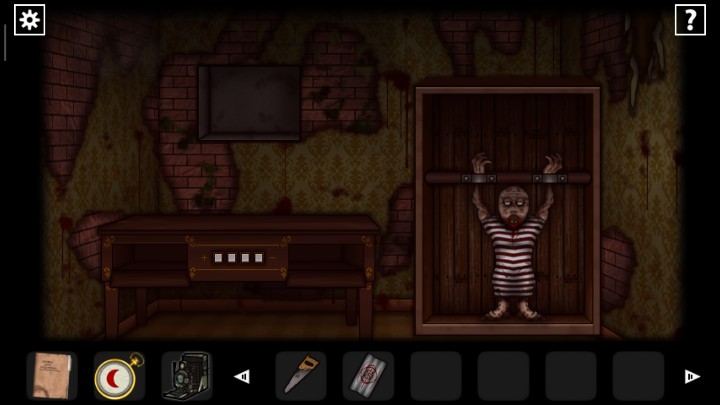Select the red moon pocket watch
The width and height of the screenshot is (720, 405).
118,377
